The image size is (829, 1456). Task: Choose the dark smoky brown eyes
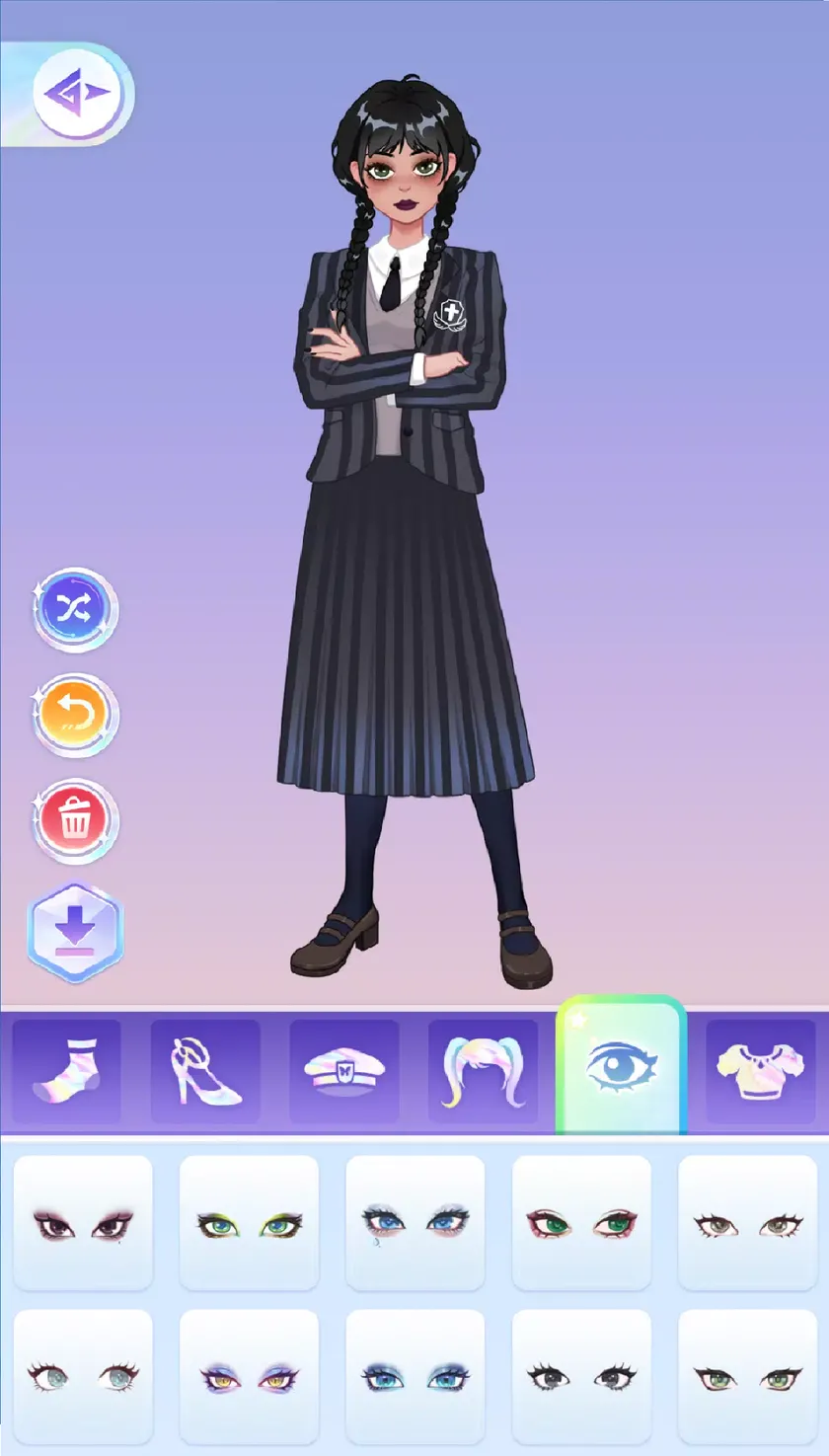tap(83, 1223)
